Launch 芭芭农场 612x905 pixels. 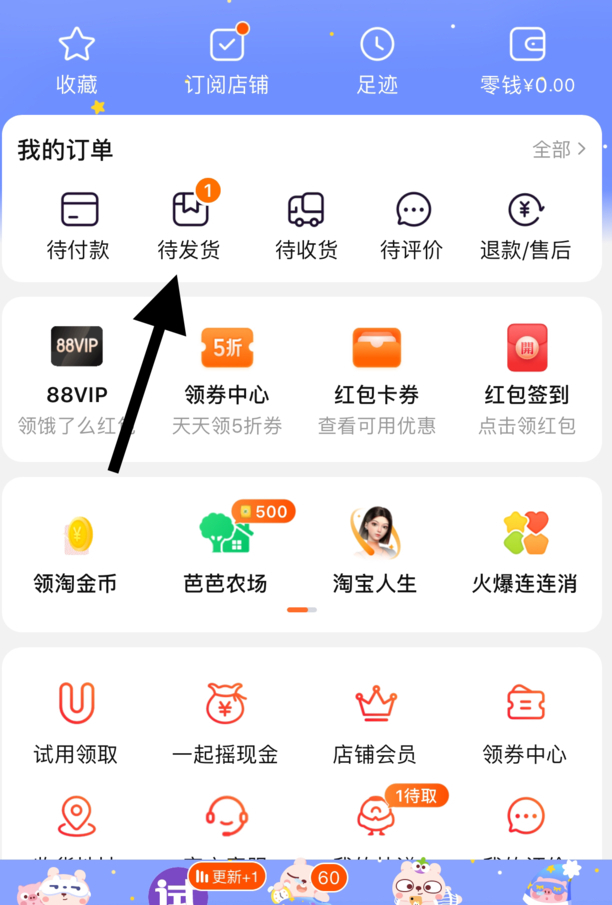click(x=226, y=552)
